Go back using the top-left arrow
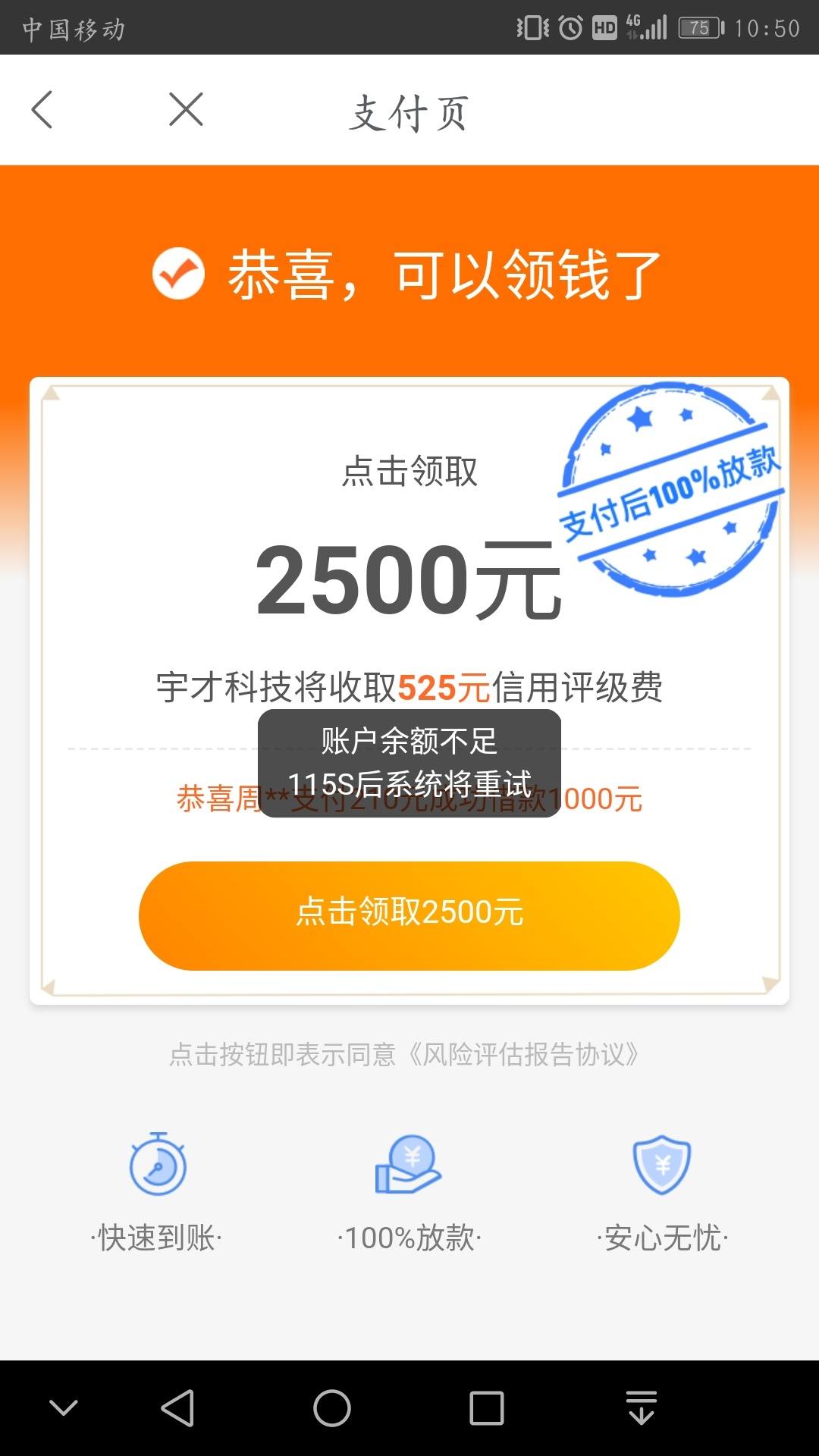This screenshot has width=819, height=1456. (x=42, y=110)
